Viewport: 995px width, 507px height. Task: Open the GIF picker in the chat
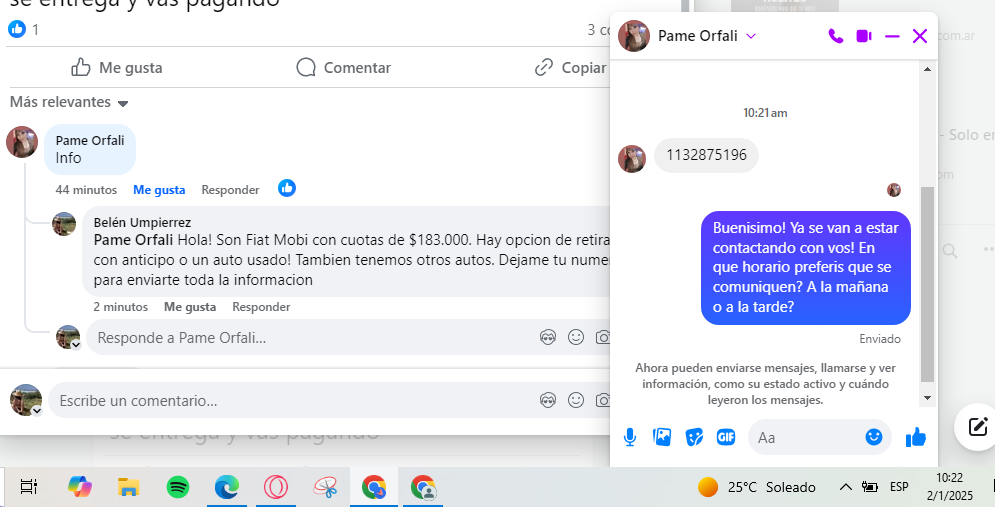[x=726, y=437]
